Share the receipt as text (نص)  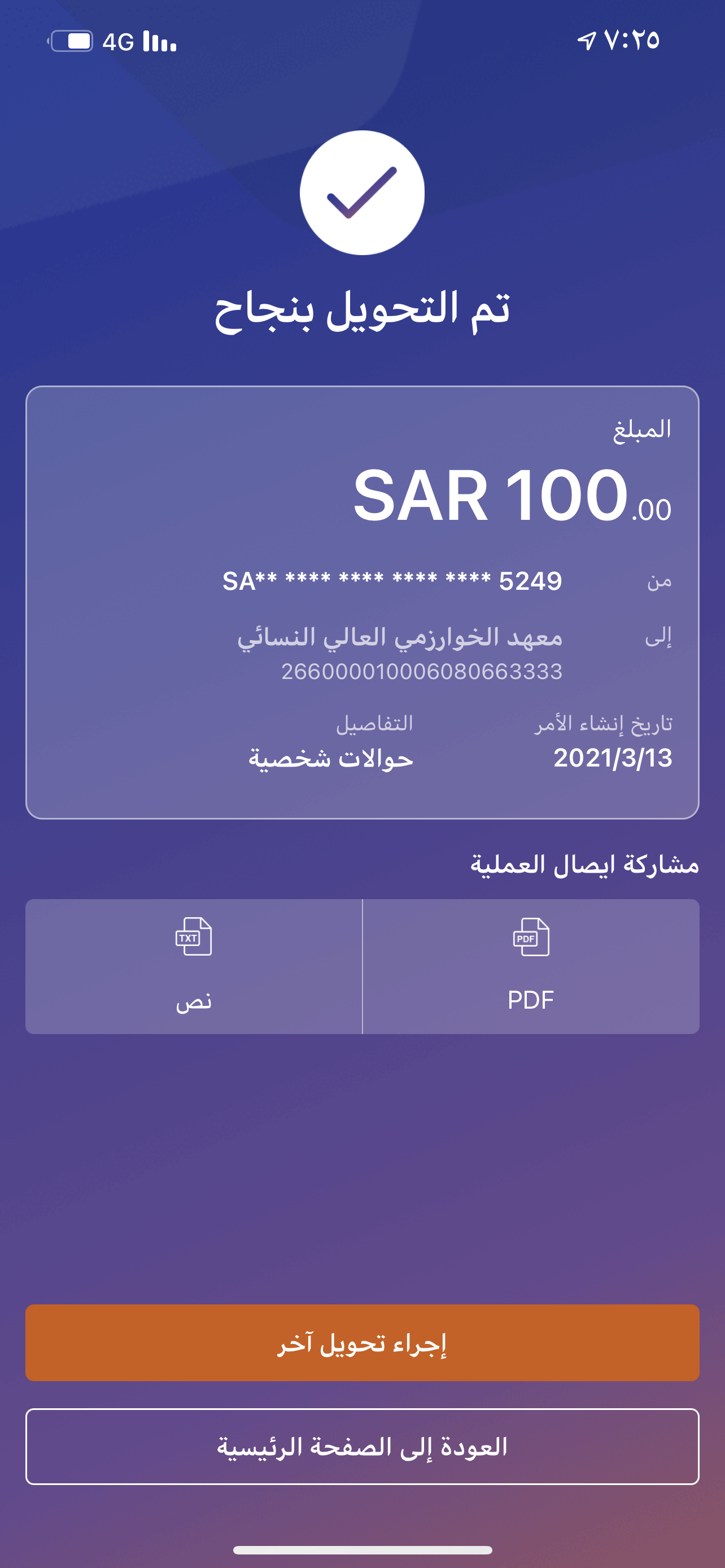[194, 966]
